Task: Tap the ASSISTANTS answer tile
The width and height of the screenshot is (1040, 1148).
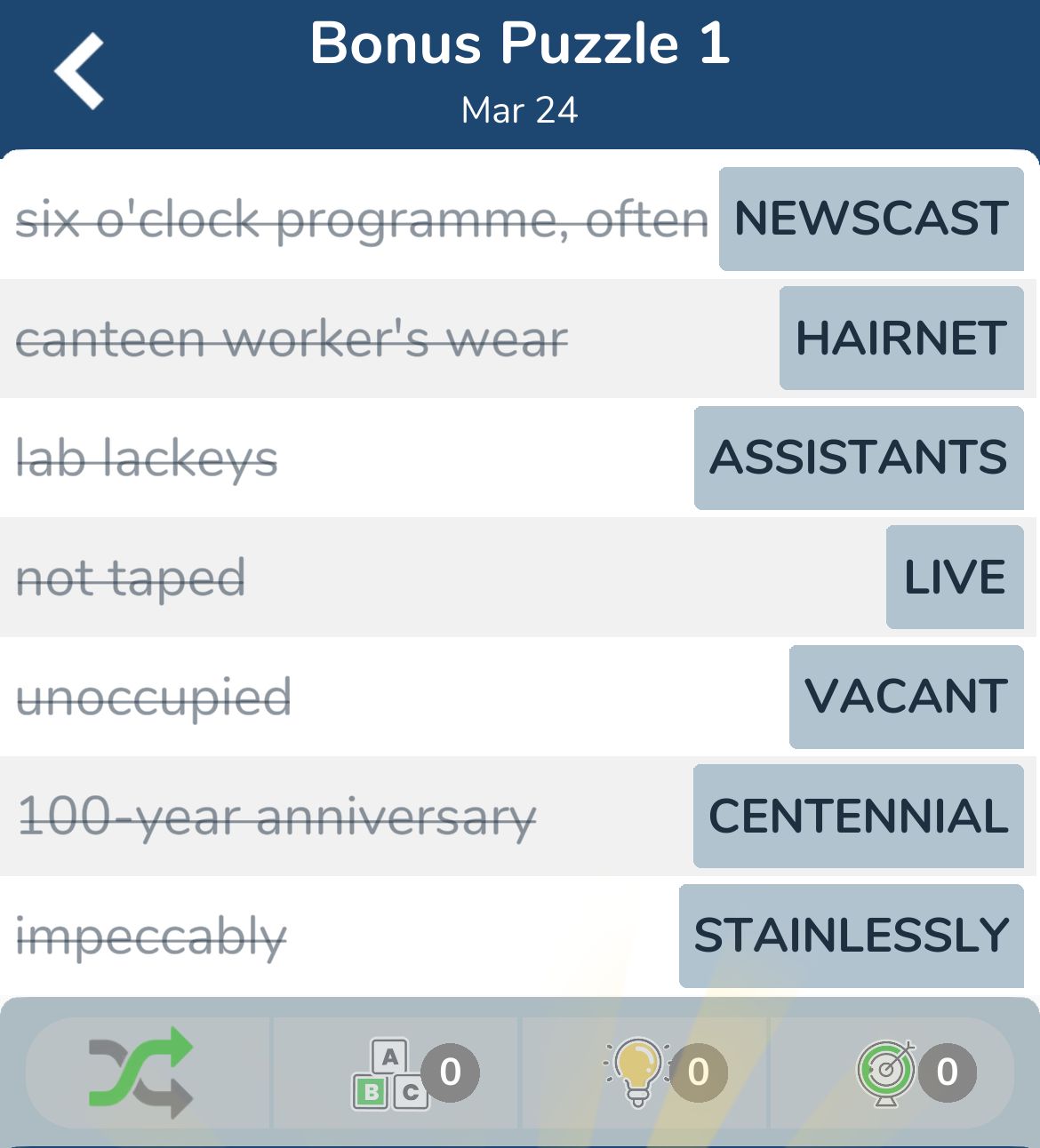Action: click(859, 458)
